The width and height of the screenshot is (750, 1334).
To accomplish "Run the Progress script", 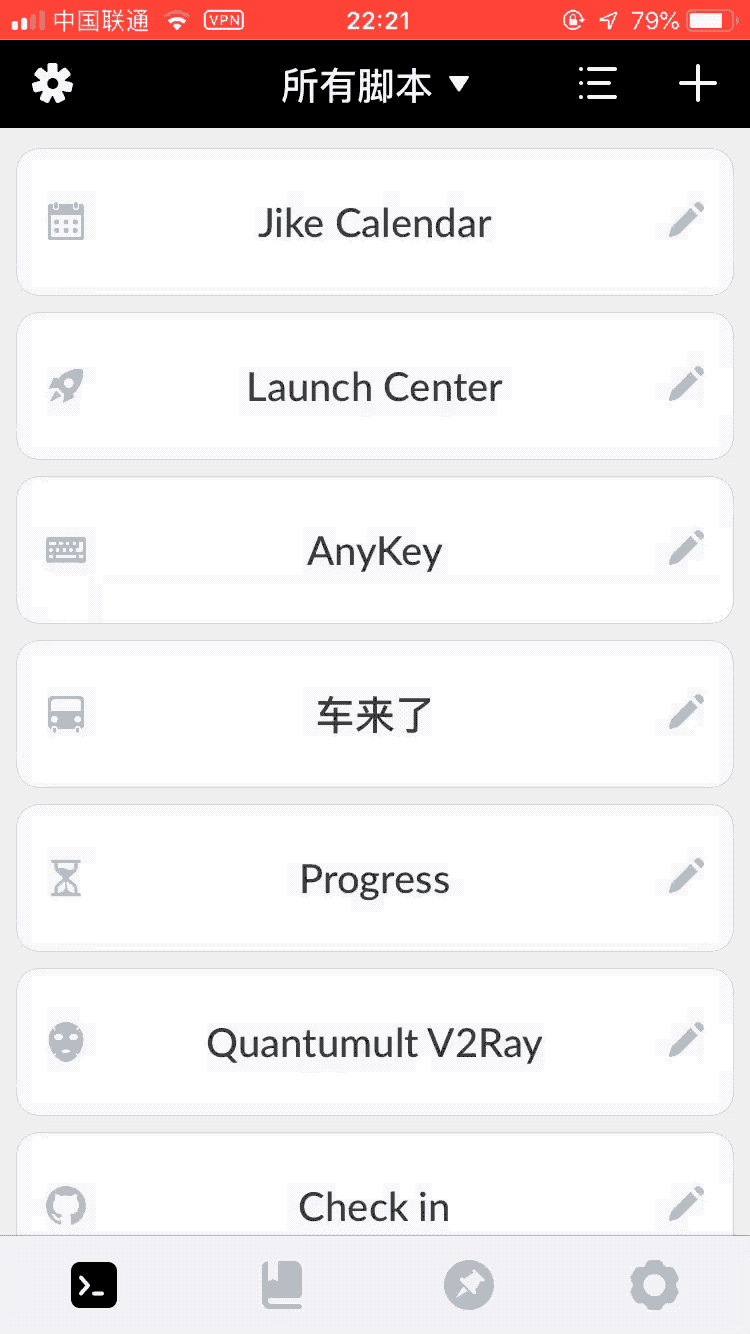I will [x=374, y=878].
